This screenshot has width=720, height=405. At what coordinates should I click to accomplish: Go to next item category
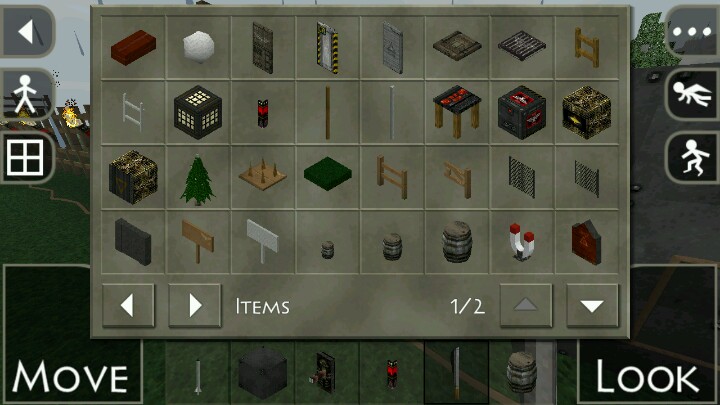pos(194,306)
